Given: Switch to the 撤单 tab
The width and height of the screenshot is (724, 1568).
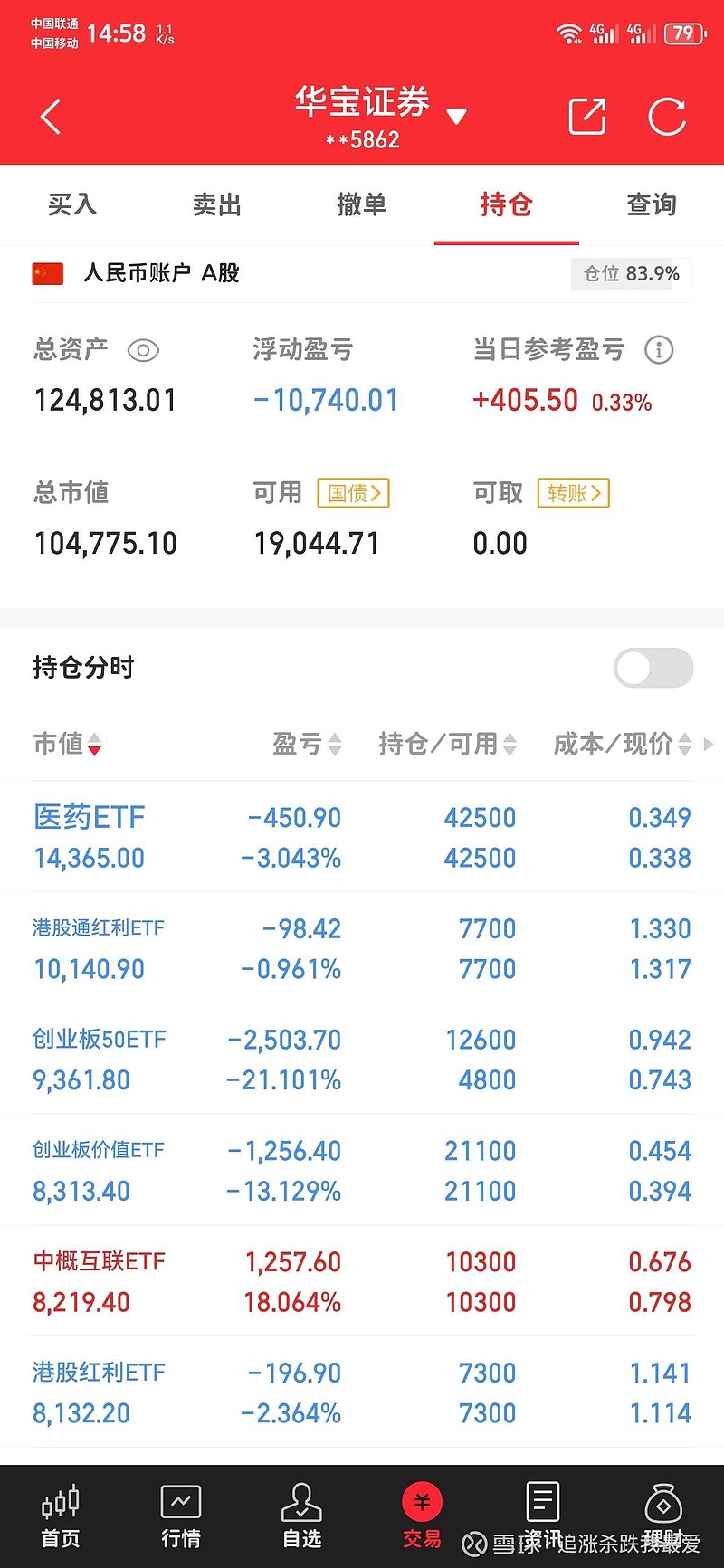Looking at the screenshot, I should (x=361, y=205).
